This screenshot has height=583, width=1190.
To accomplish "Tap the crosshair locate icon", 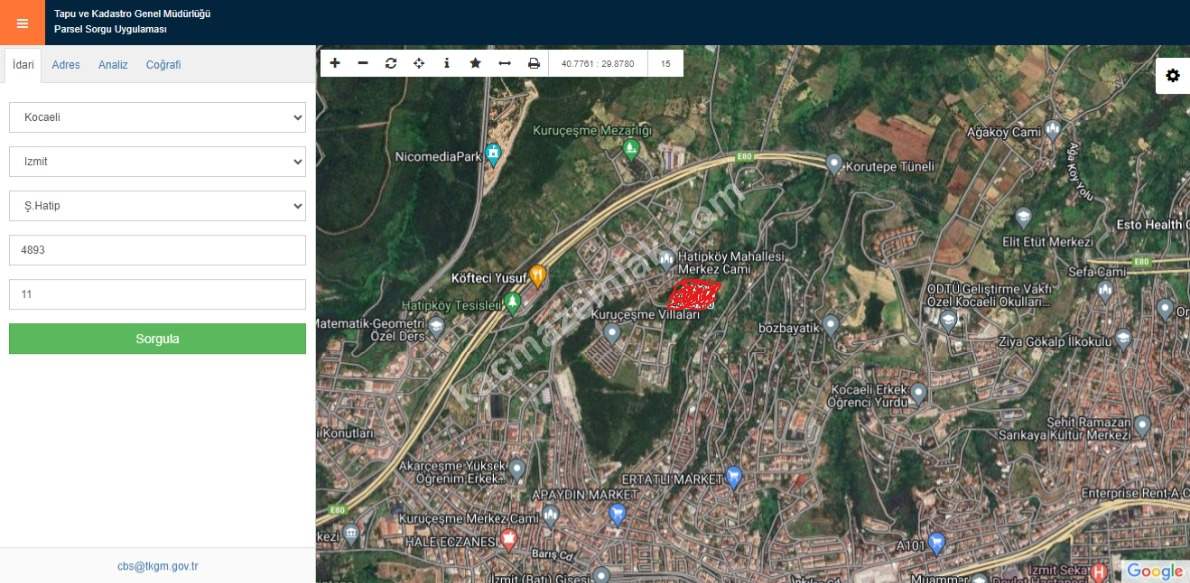I will click(x=419, y=63).
